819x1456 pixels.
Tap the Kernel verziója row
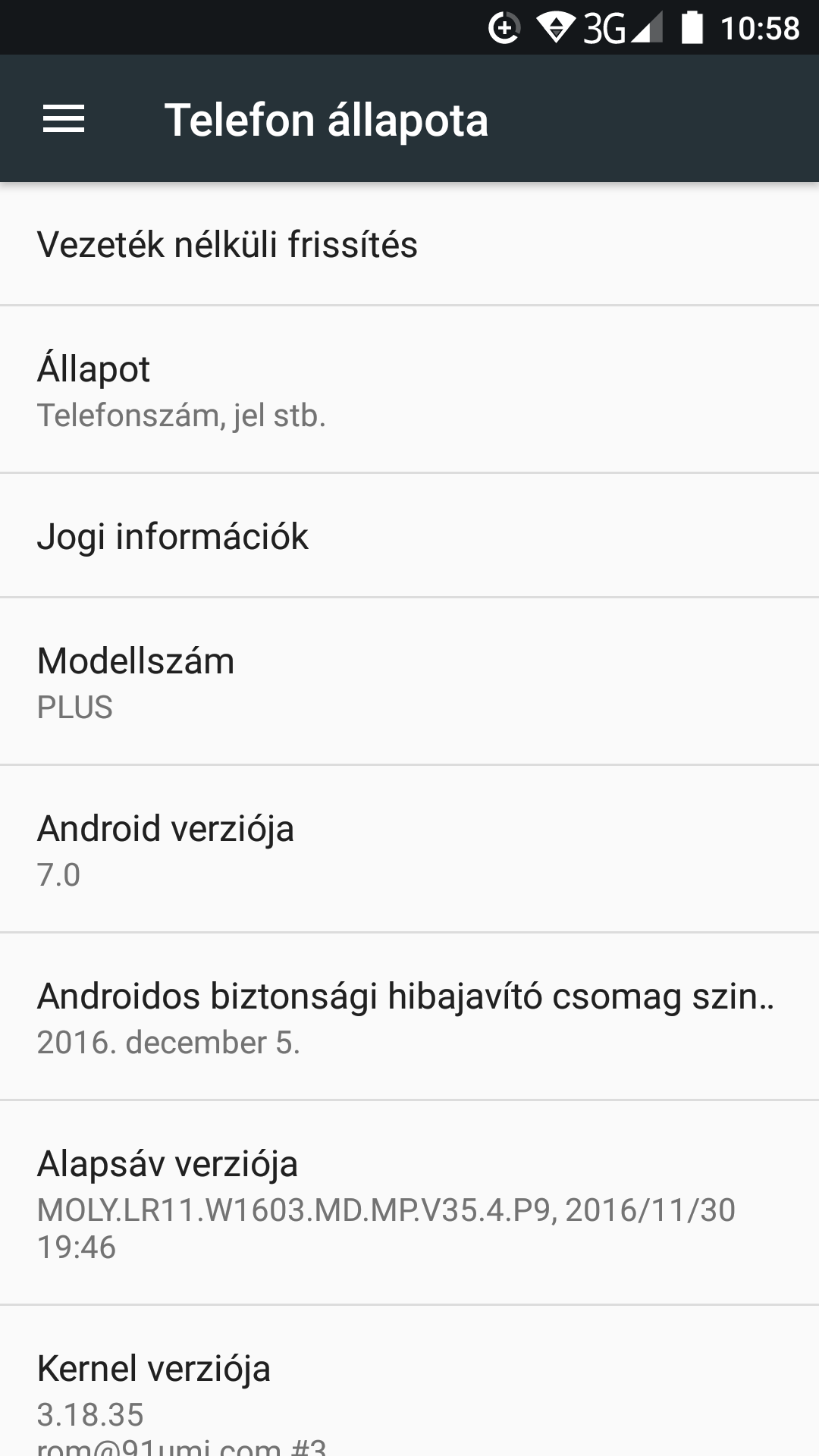coord(409,1382)
